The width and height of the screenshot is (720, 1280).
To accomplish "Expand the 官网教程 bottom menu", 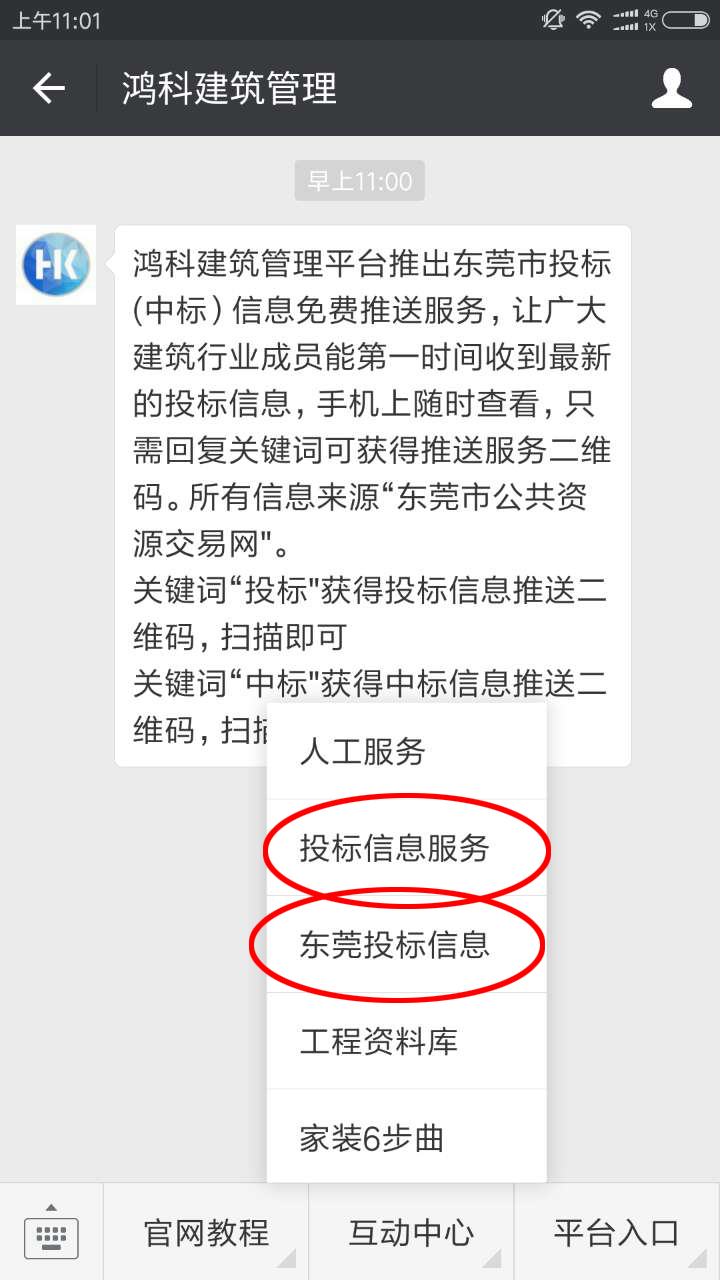I will pos(207,1233).
